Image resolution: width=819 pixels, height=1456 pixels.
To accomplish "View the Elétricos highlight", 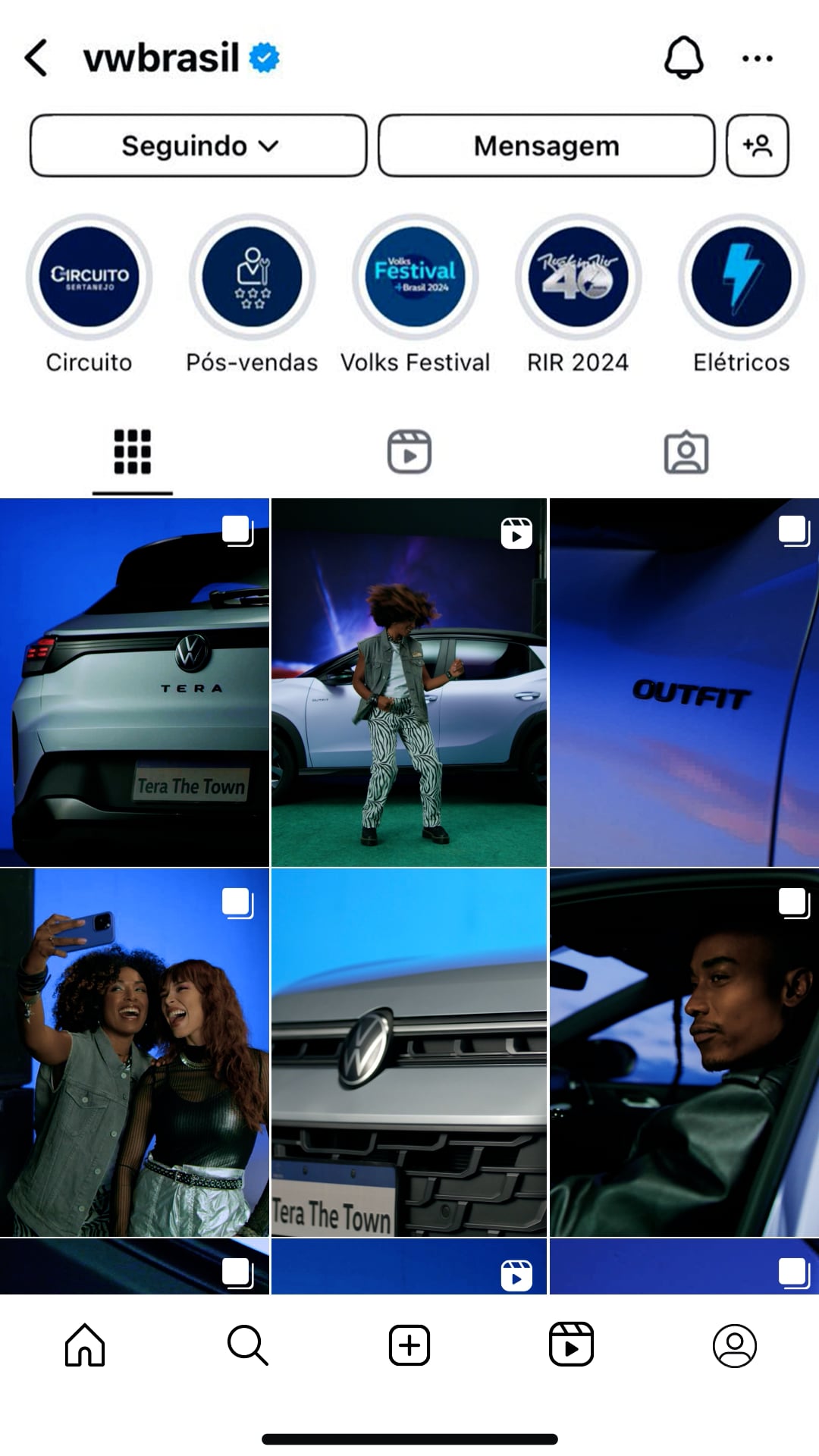I will coord(741,278).
